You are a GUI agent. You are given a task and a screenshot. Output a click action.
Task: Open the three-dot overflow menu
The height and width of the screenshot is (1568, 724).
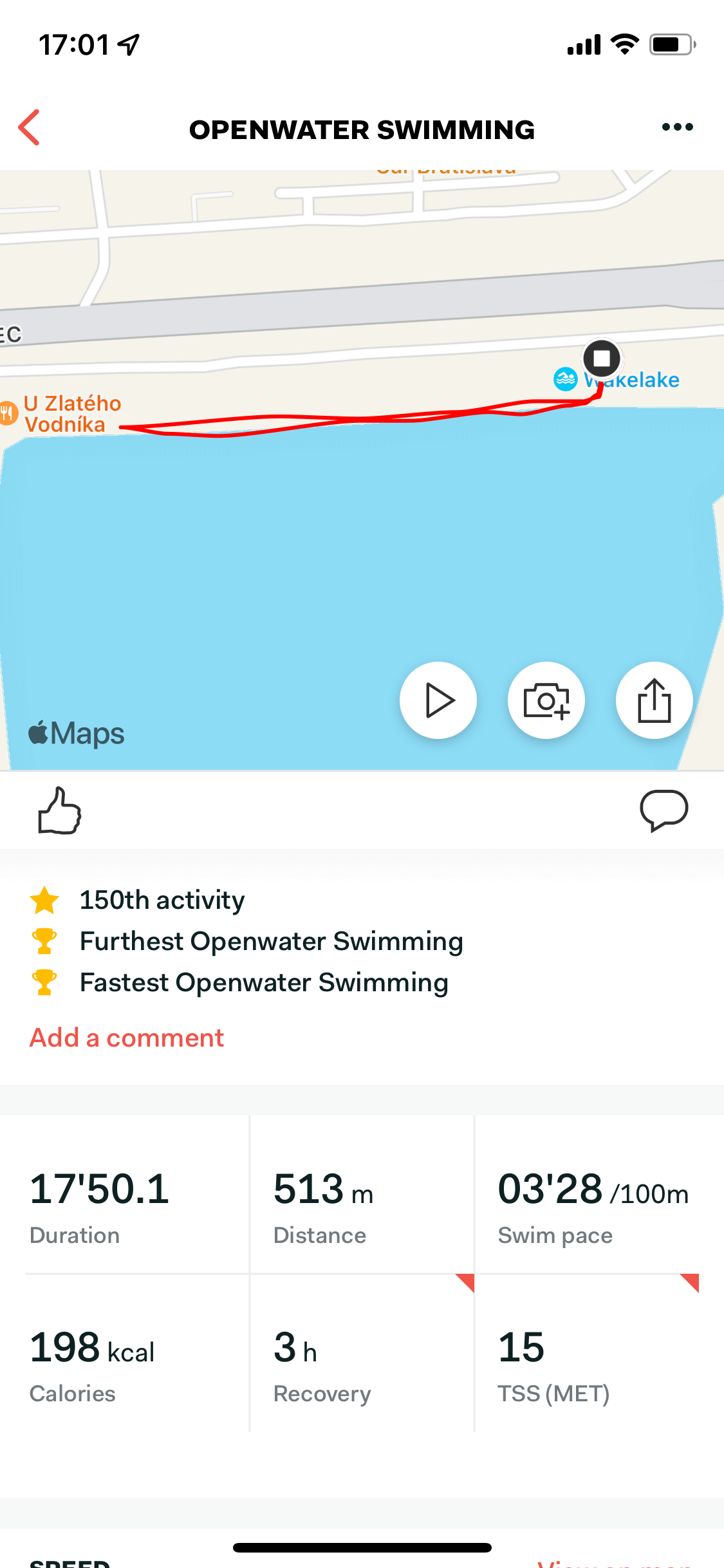677,127
